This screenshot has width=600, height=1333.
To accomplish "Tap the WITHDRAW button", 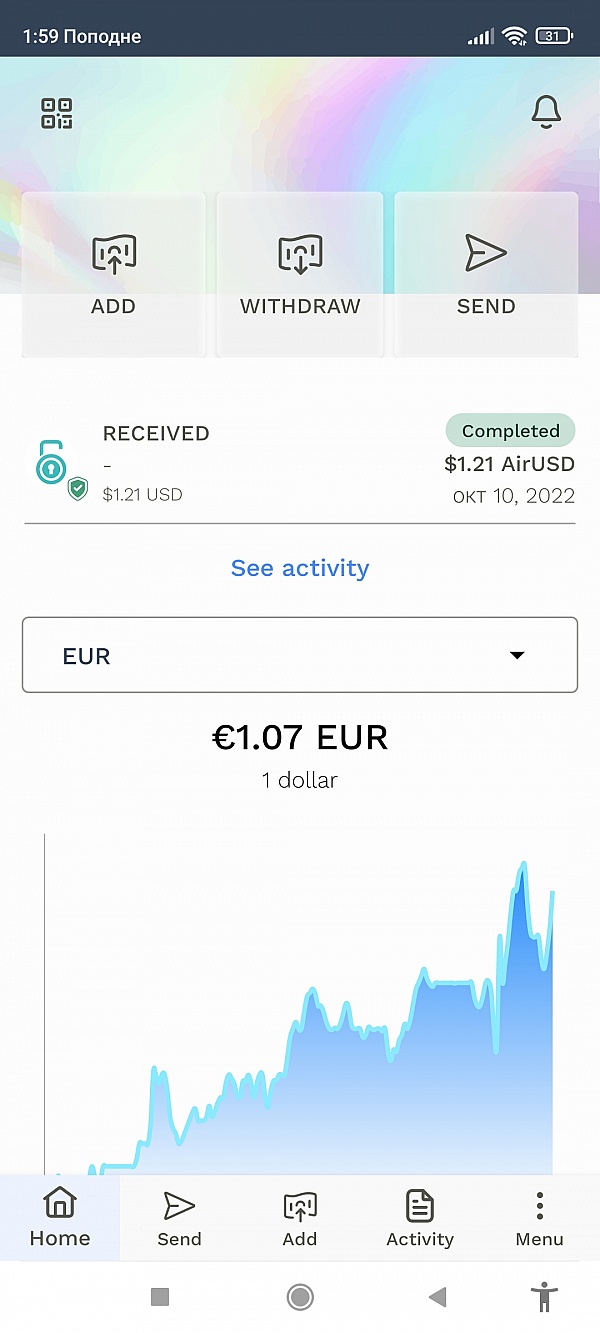I will pyautogui.click(x=300, y=274).
